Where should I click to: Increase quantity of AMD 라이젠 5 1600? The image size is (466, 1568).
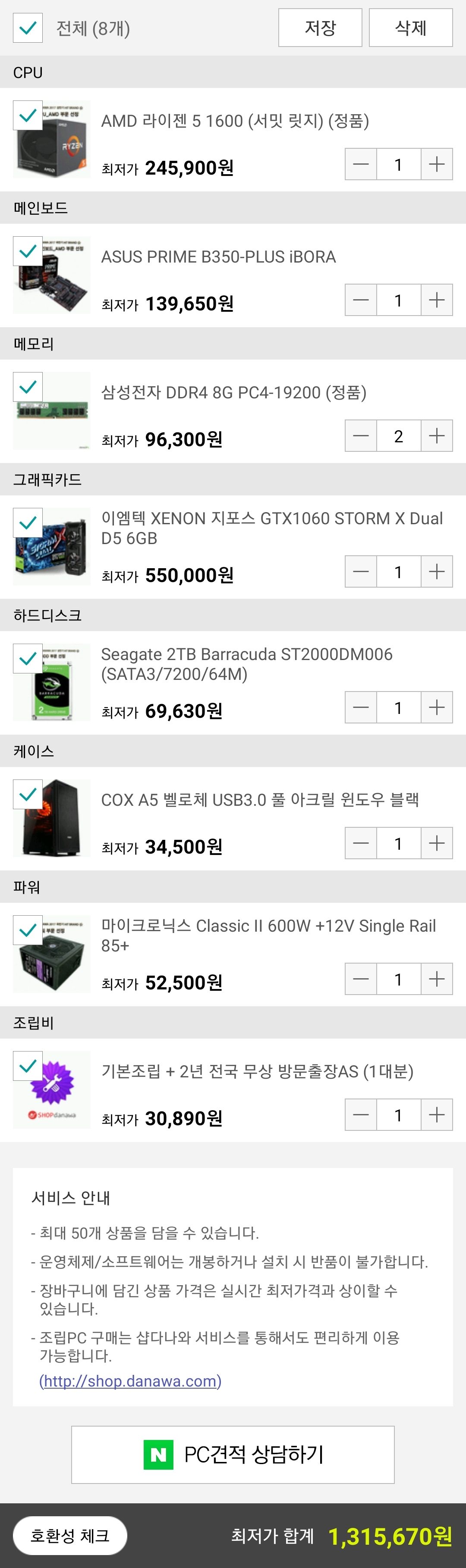[x=437, y=164]
